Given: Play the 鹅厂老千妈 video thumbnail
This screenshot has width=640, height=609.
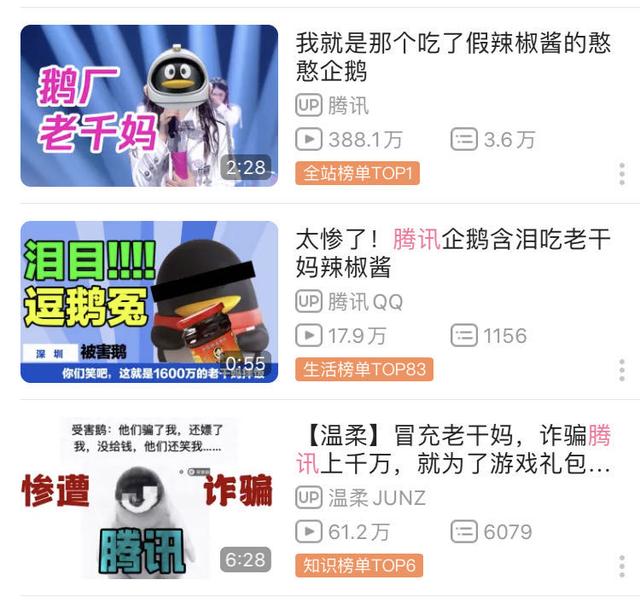Looking at the screenshot, I should 149,106.
